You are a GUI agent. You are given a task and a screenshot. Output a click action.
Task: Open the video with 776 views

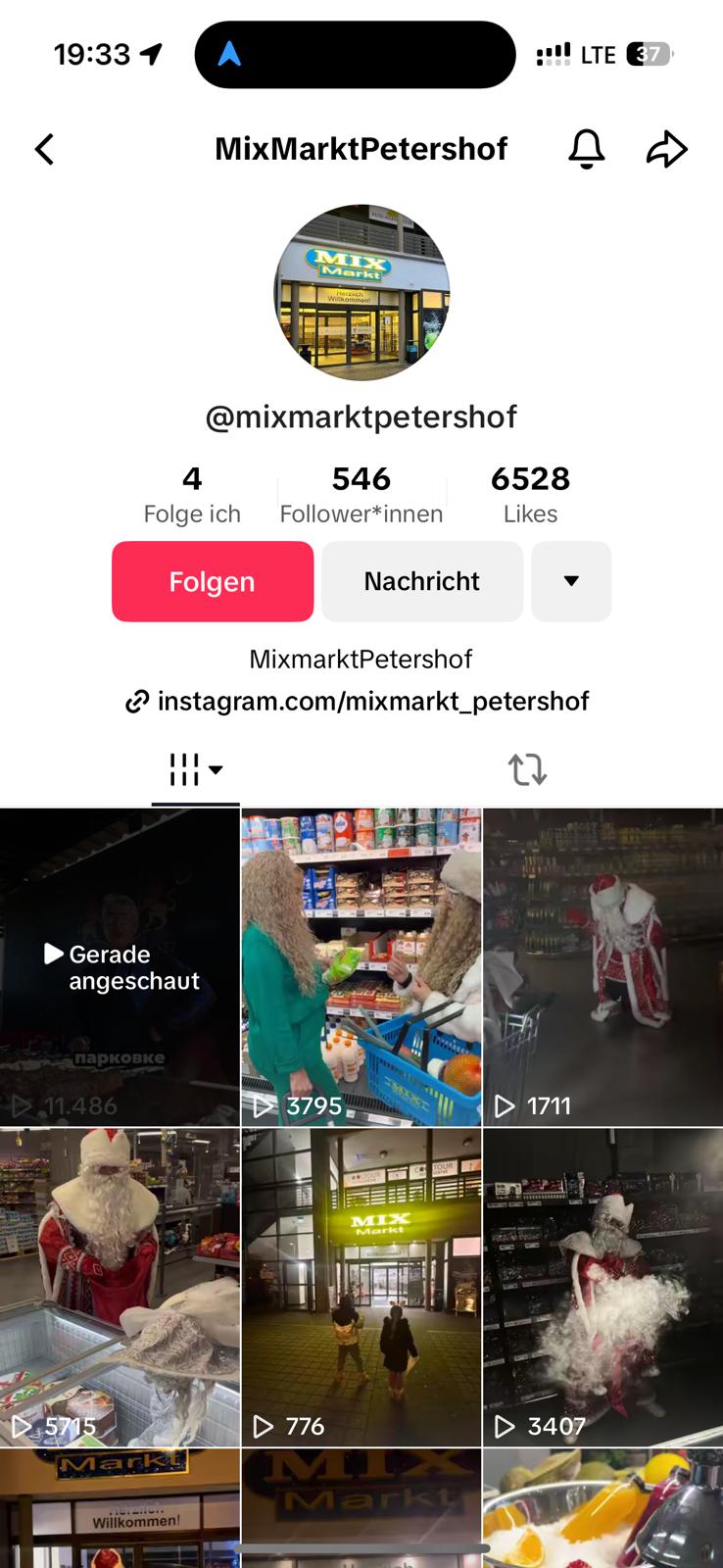[361, 1287]
